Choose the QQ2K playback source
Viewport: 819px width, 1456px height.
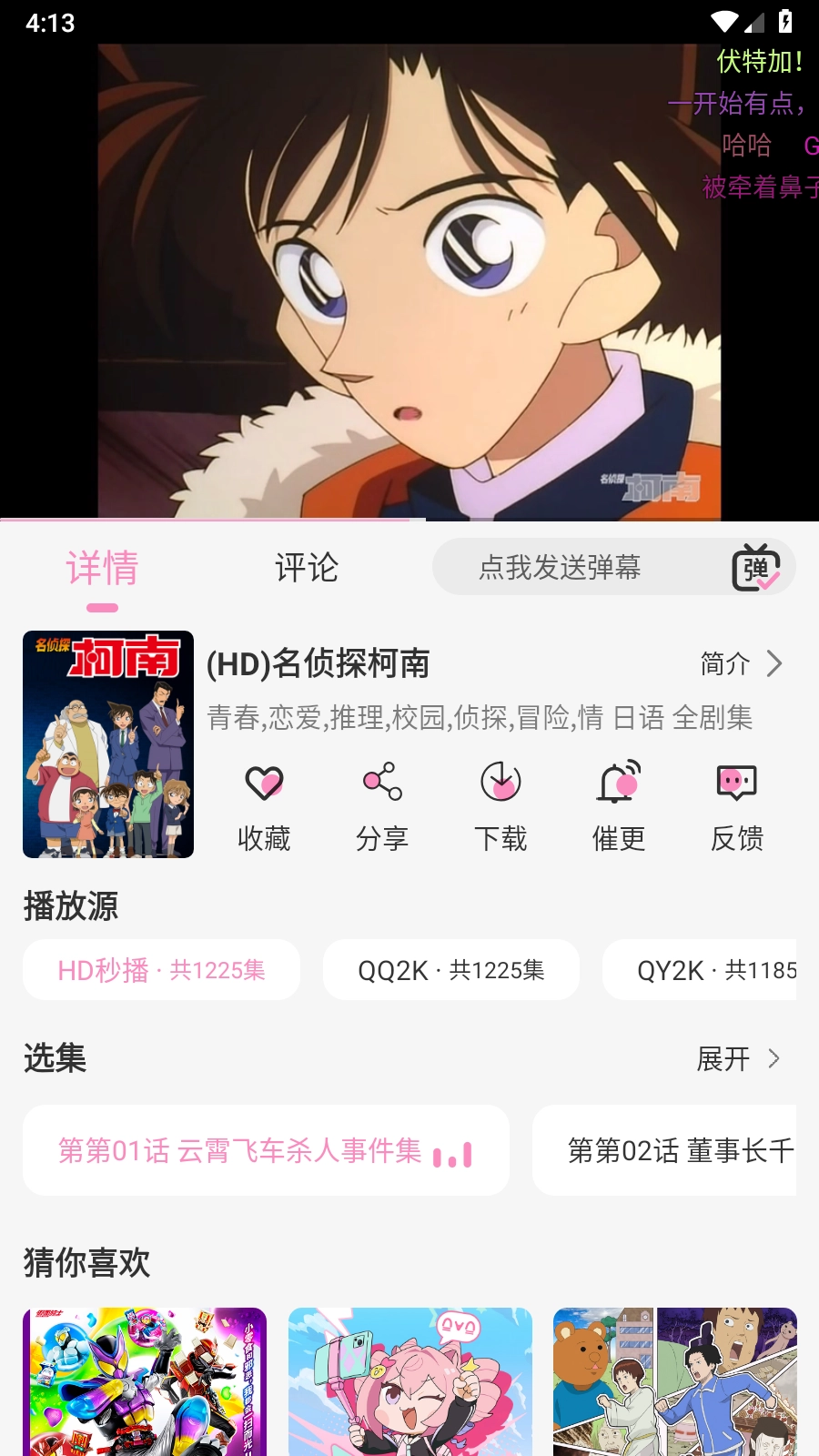[450, 970]
